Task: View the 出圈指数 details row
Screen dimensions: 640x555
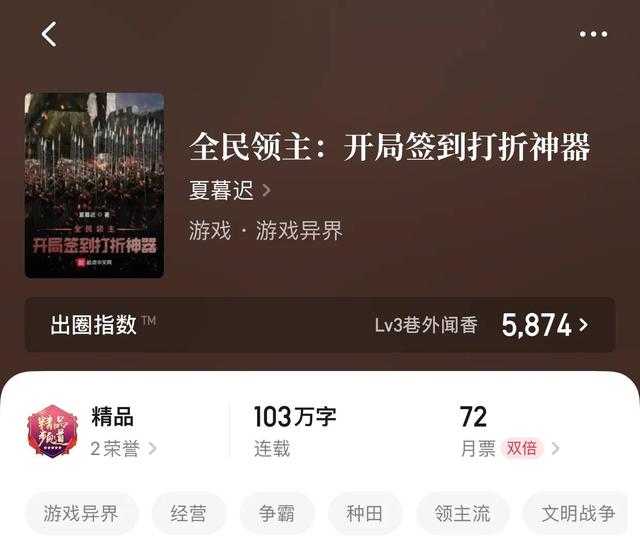Action: 320,324
